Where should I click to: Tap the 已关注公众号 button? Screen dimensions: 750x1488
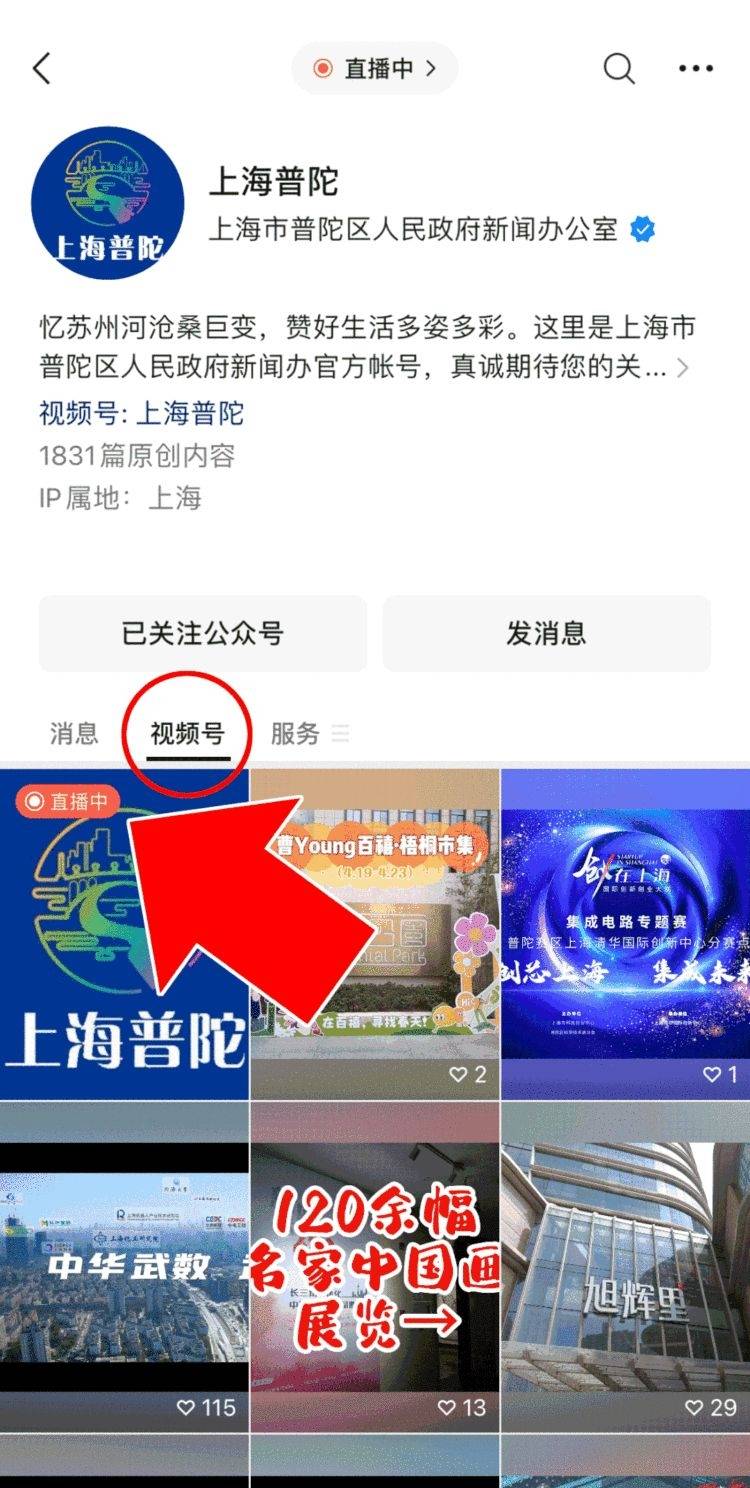click(203, 633)
